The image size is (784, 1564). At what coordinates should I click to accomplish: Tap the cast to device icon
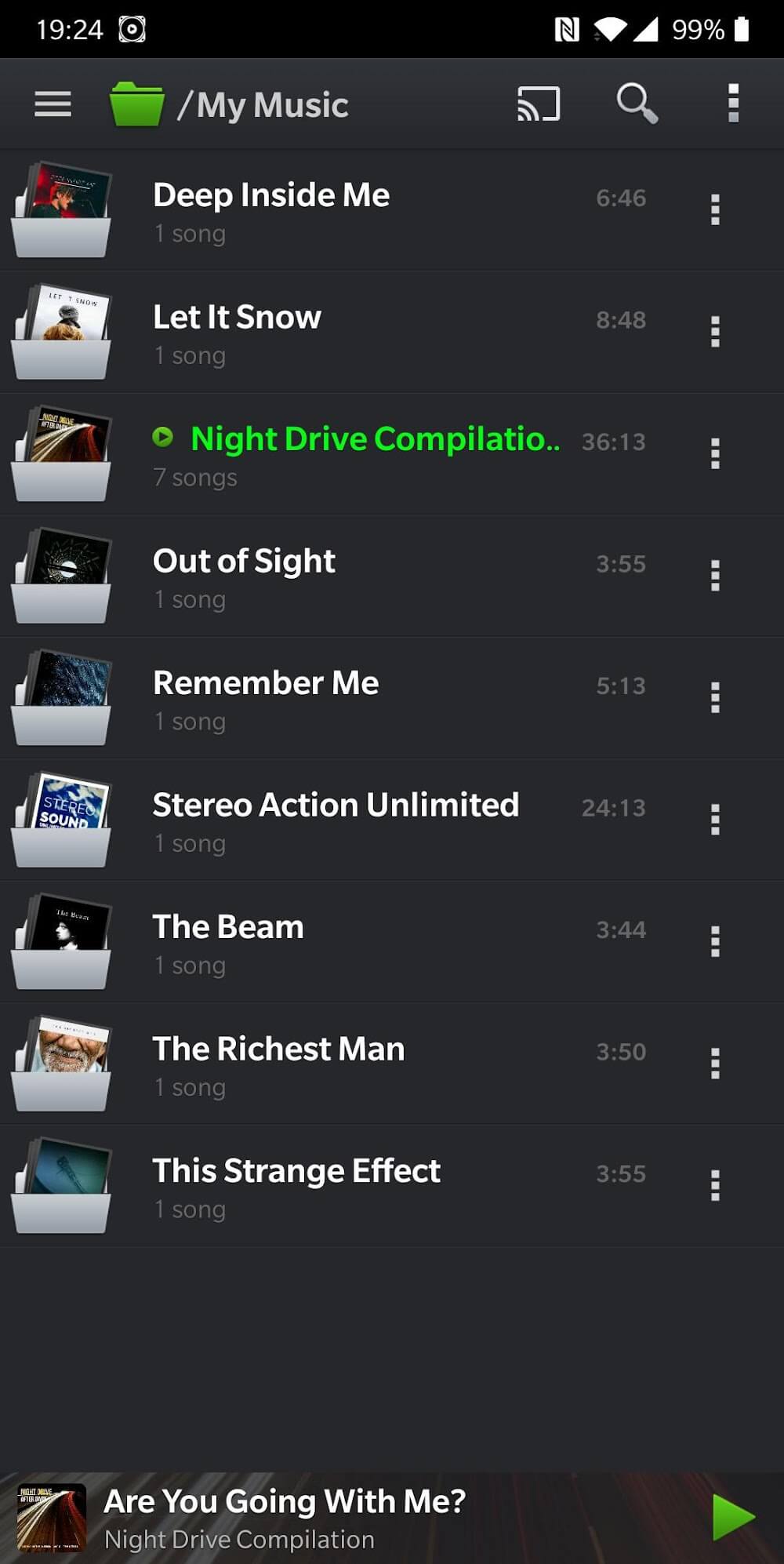pyautogui.click(x=539, y=104)
